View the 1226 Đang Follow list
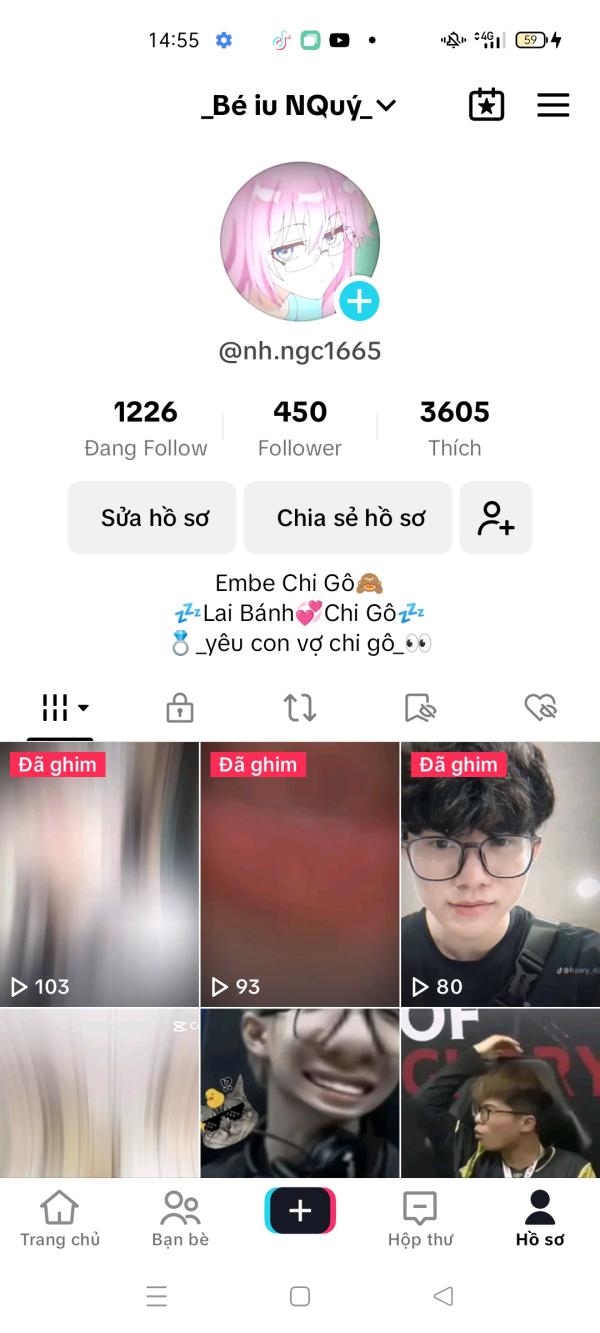 click(x=146, y=428)
